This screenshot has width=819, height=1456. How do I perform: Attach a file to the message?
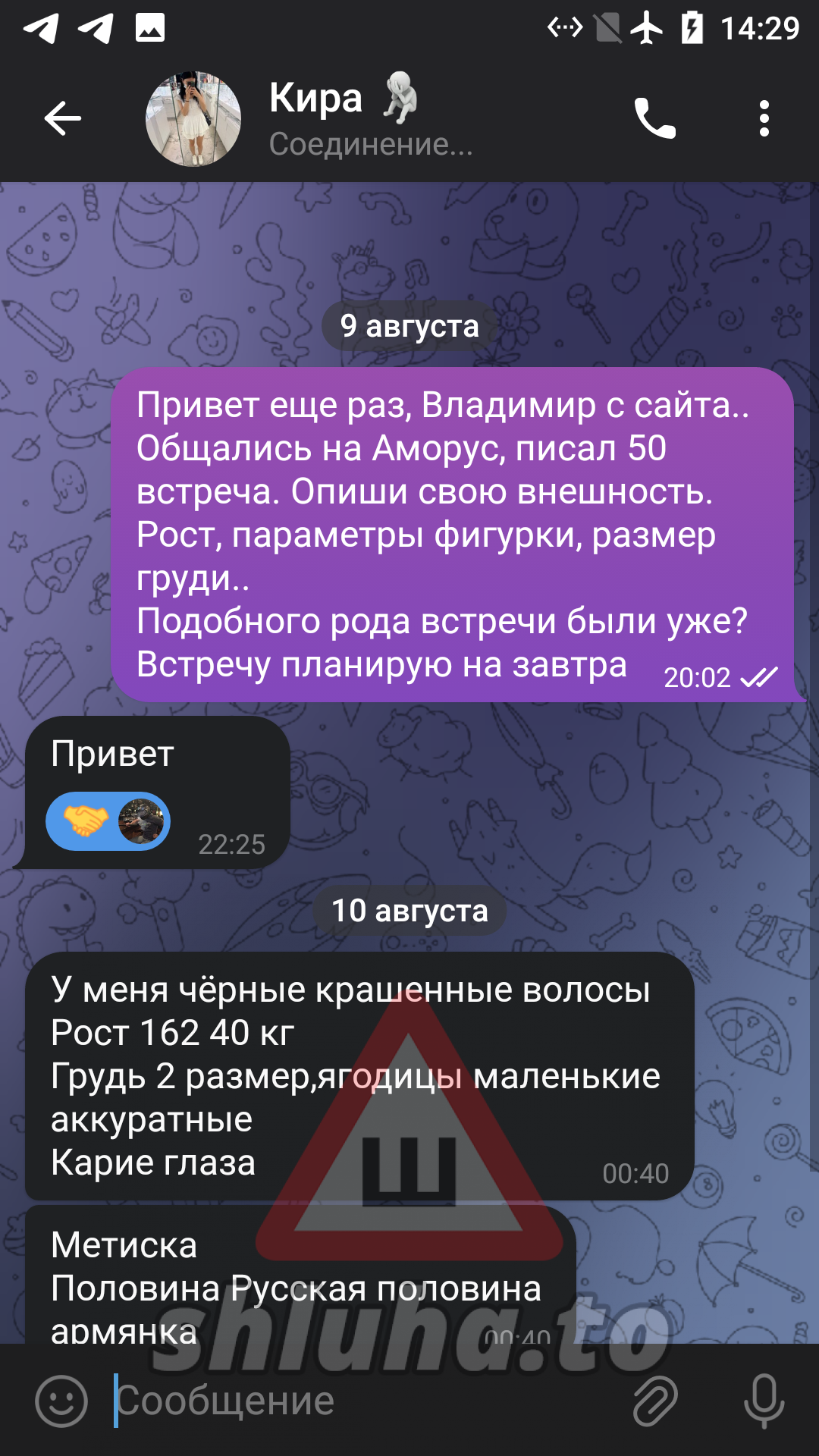pyautogui.click(x=654, y=1401)
